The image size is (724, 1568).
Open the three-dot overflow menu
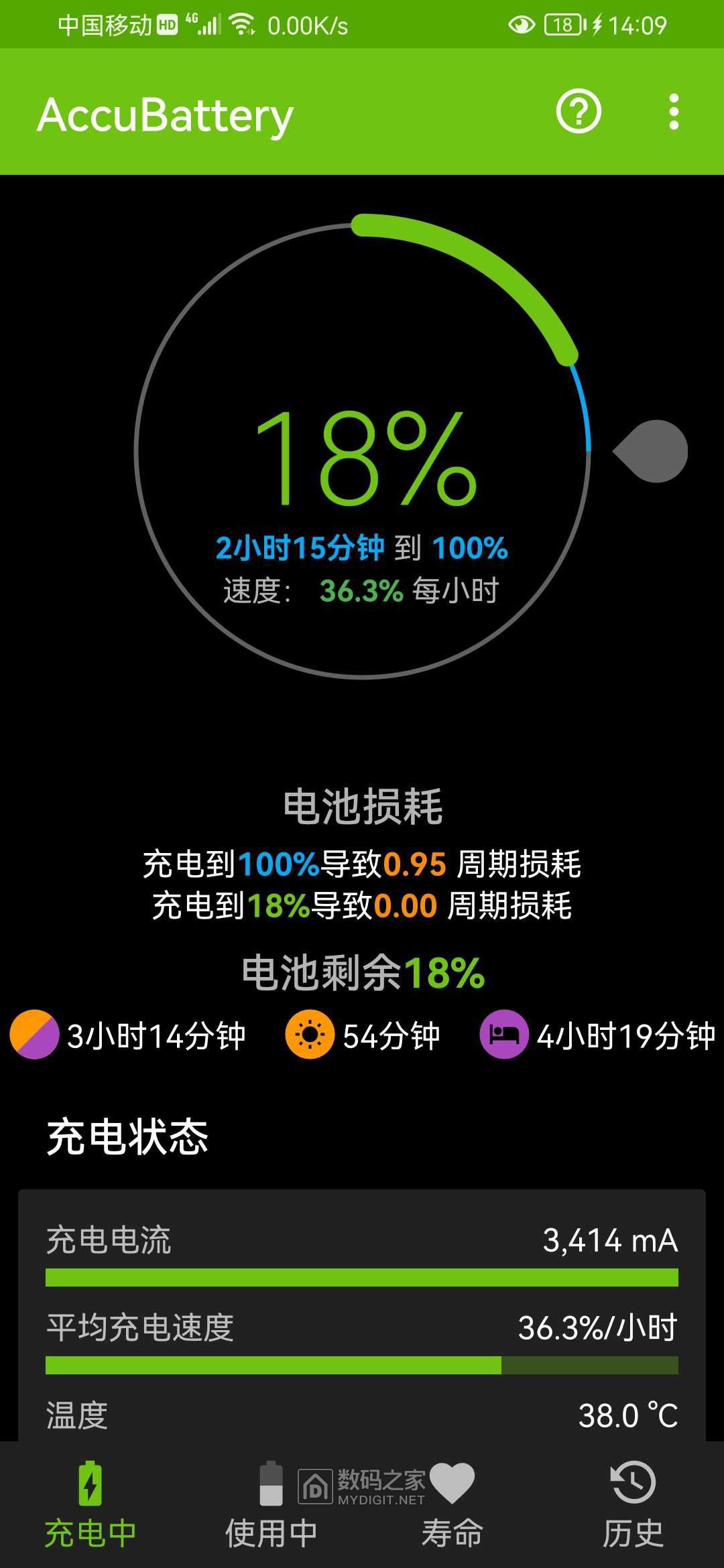(x=674, y=111)
